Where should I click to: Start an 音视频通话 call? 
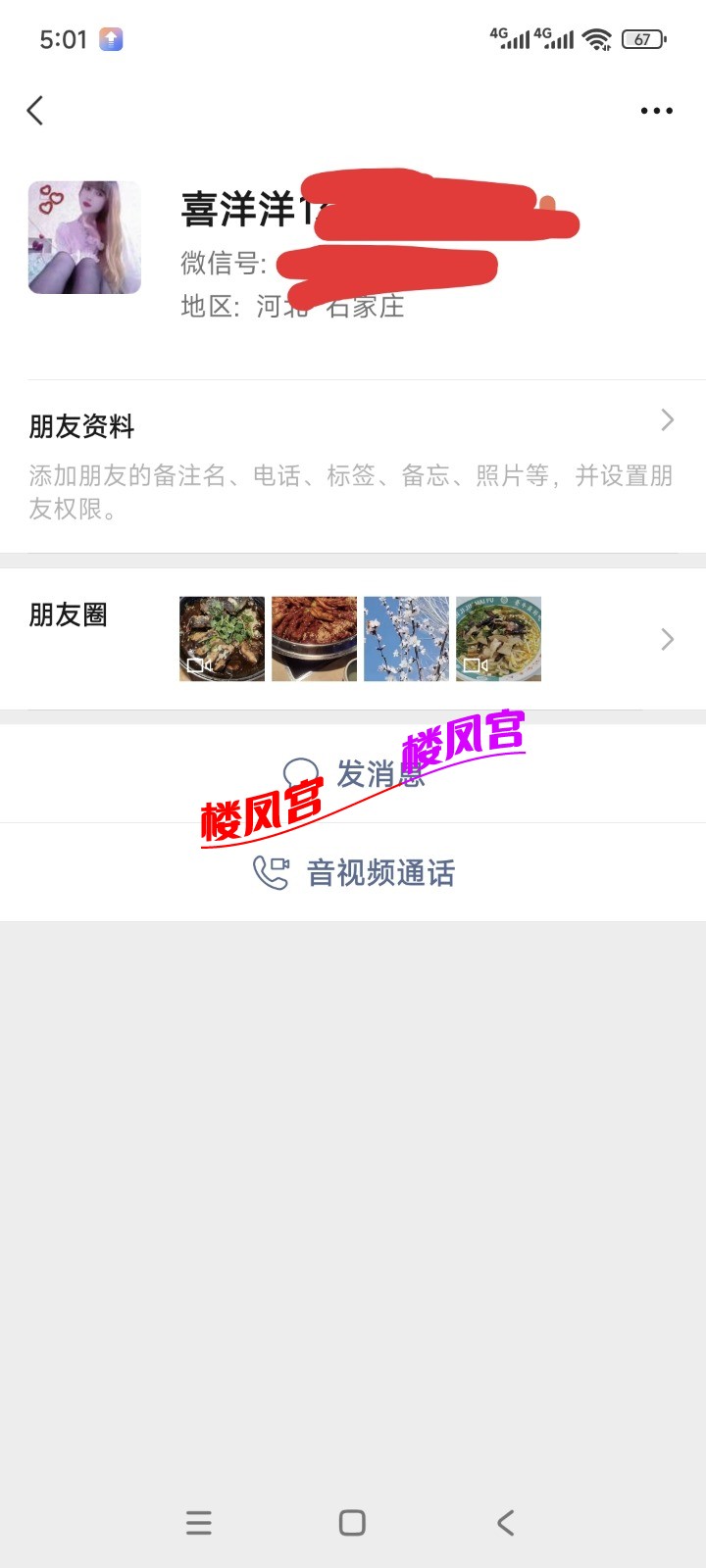(355, 872)
